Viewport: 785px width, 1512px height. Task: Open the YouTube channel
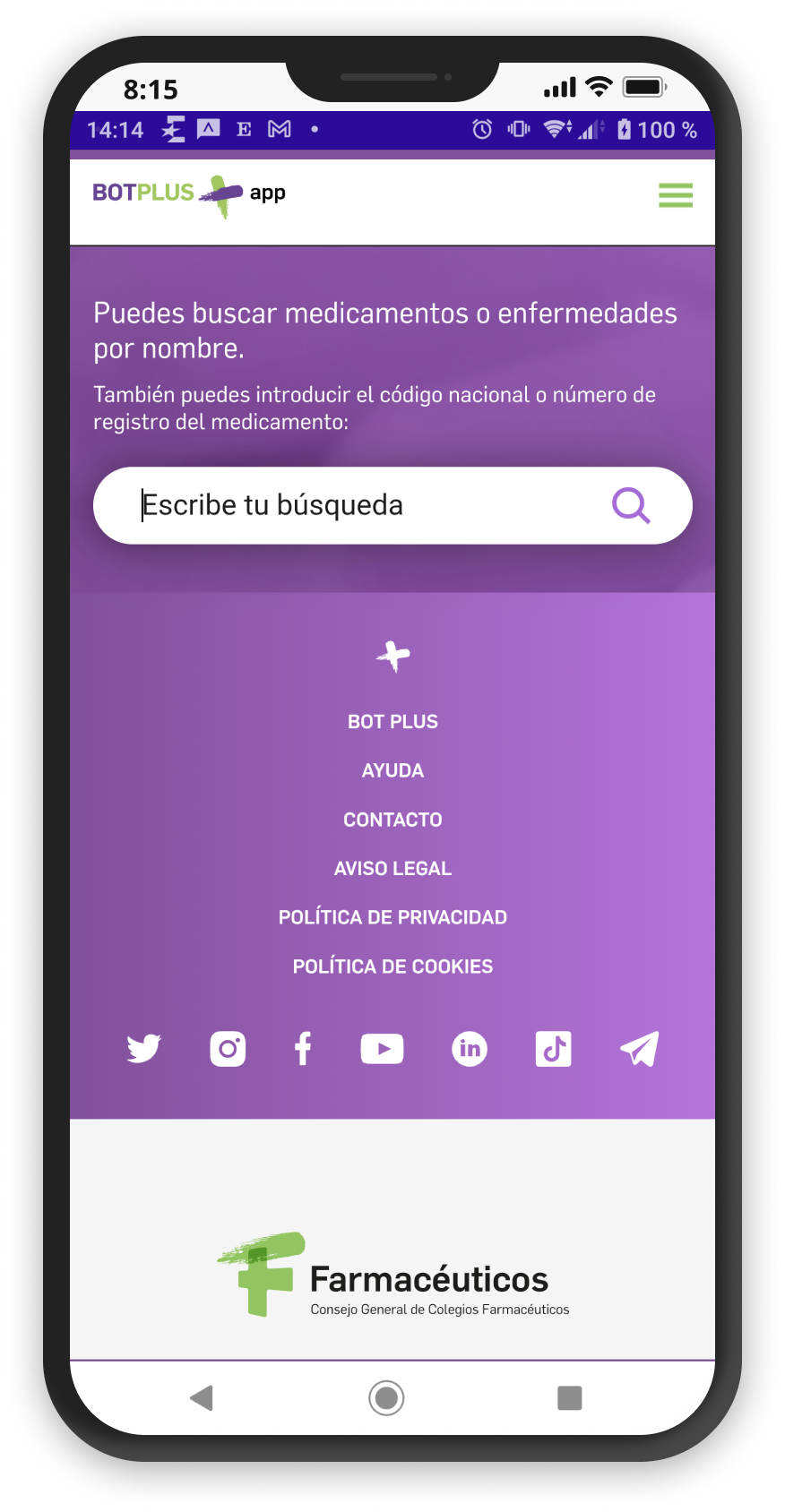point(382,1049)
